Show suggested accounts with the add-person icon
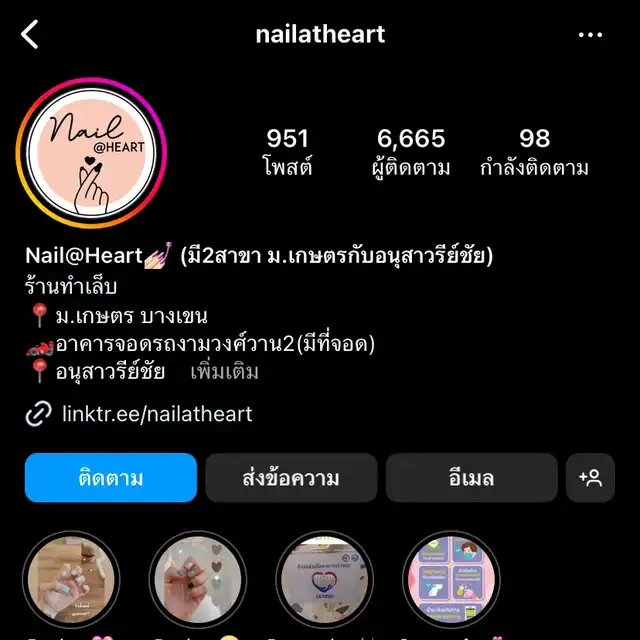 click(590, 478)
